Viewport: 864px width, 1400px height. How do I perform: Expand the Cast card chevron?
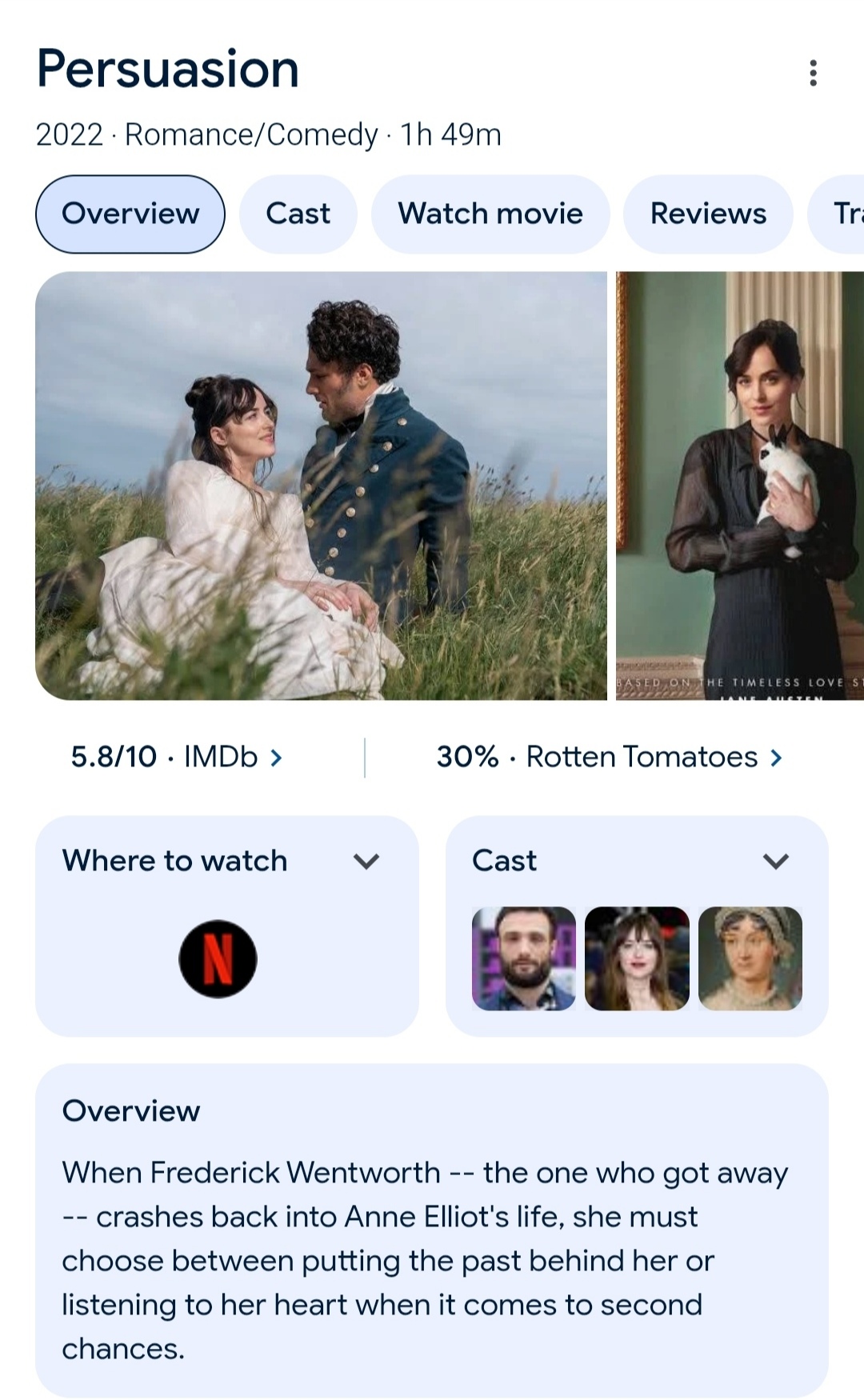[775, 861]
